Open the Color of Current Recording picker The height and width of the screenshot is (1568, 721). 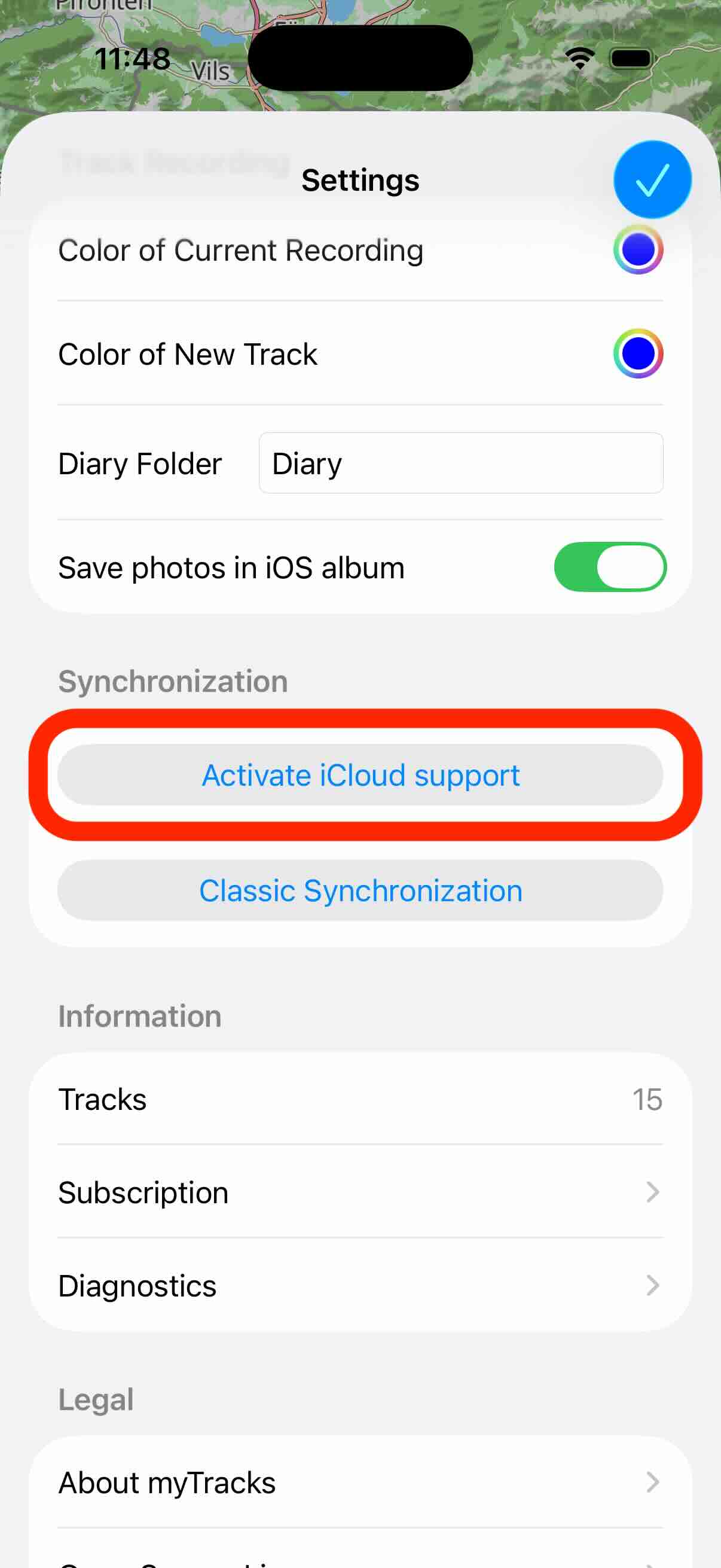(638, 250)
